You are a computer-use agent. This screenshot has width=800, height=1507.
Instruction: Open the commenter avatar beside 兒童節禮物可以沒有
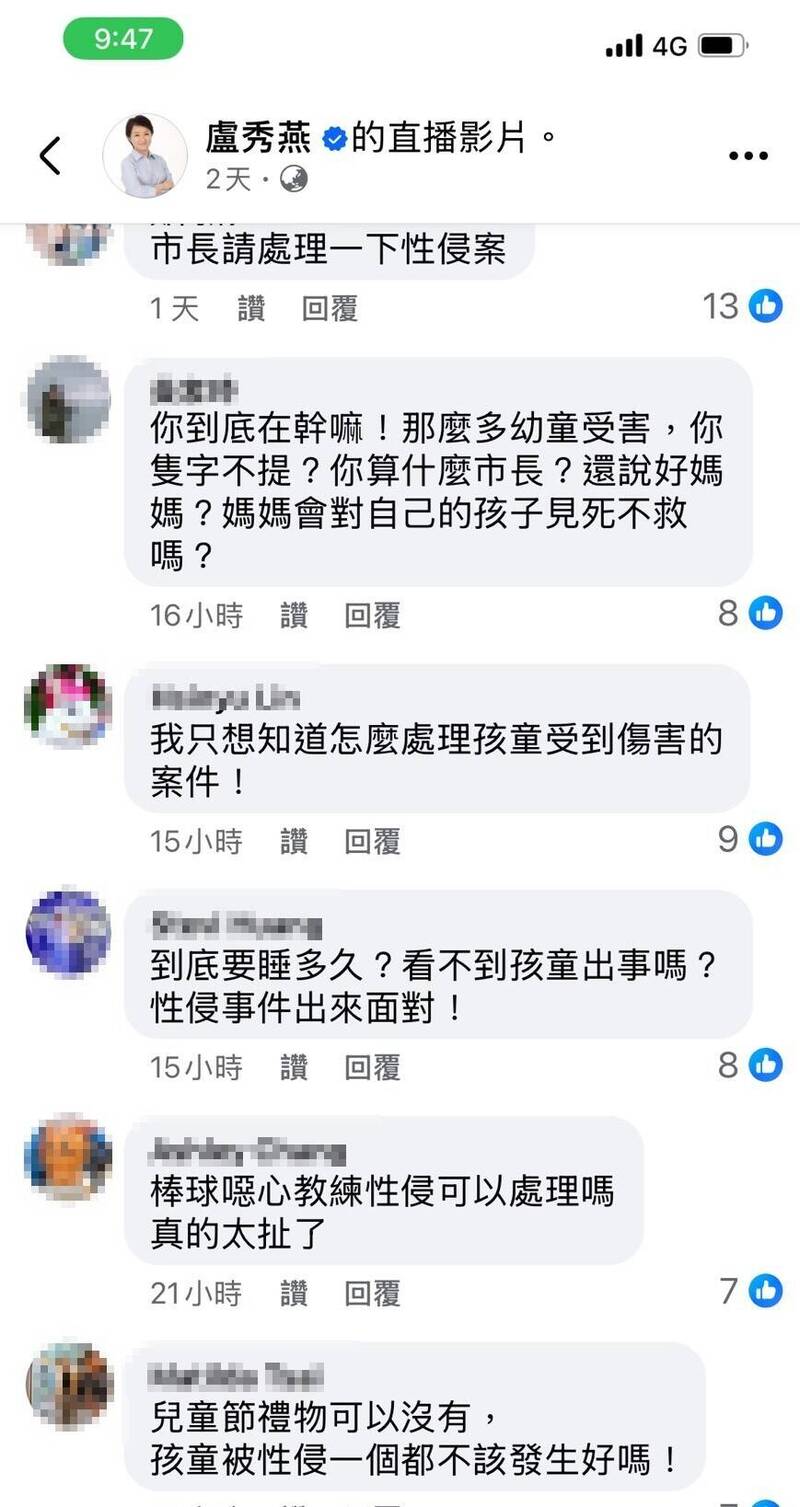pyautogui.click(x=68, y=1386)
